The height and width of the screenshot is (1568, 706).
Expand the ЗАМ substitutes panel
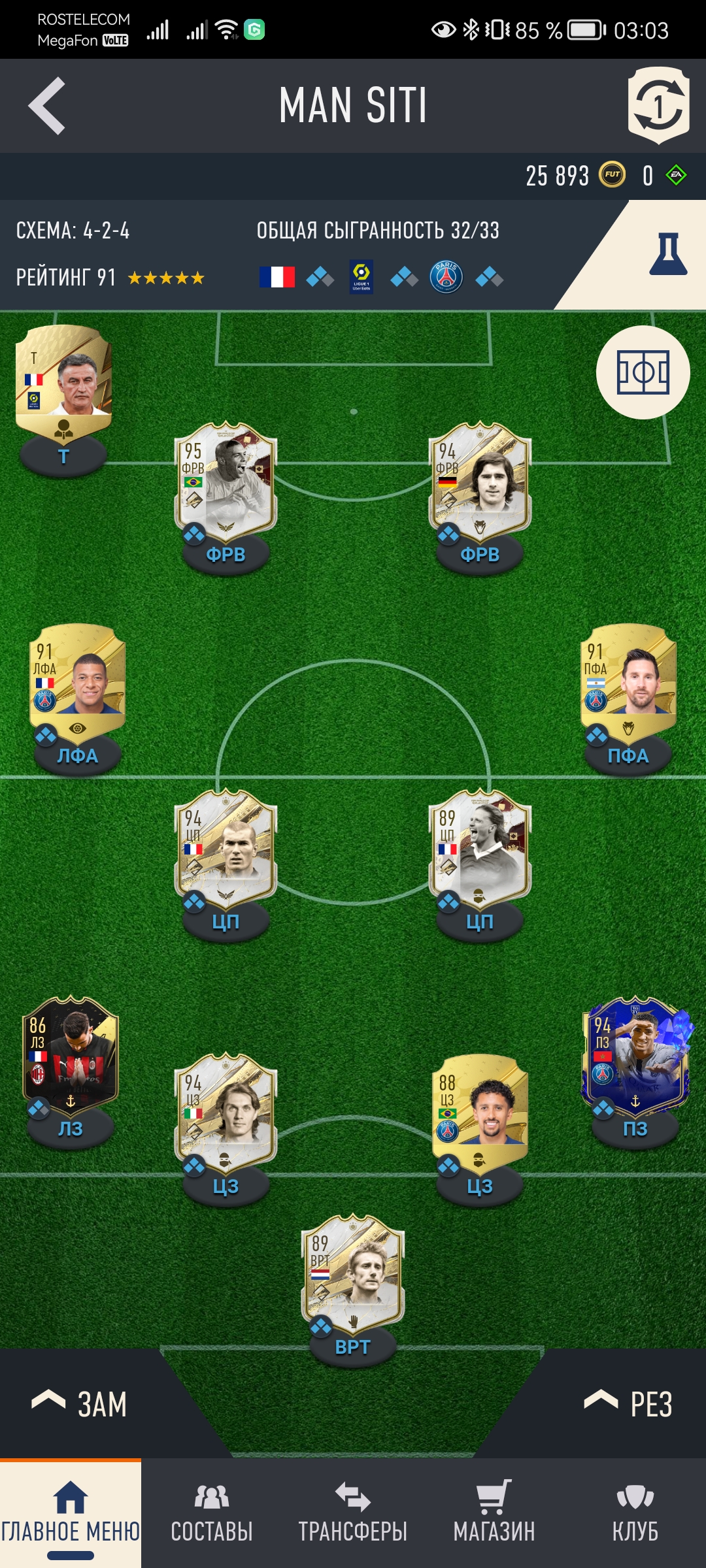coord(78,1403)
